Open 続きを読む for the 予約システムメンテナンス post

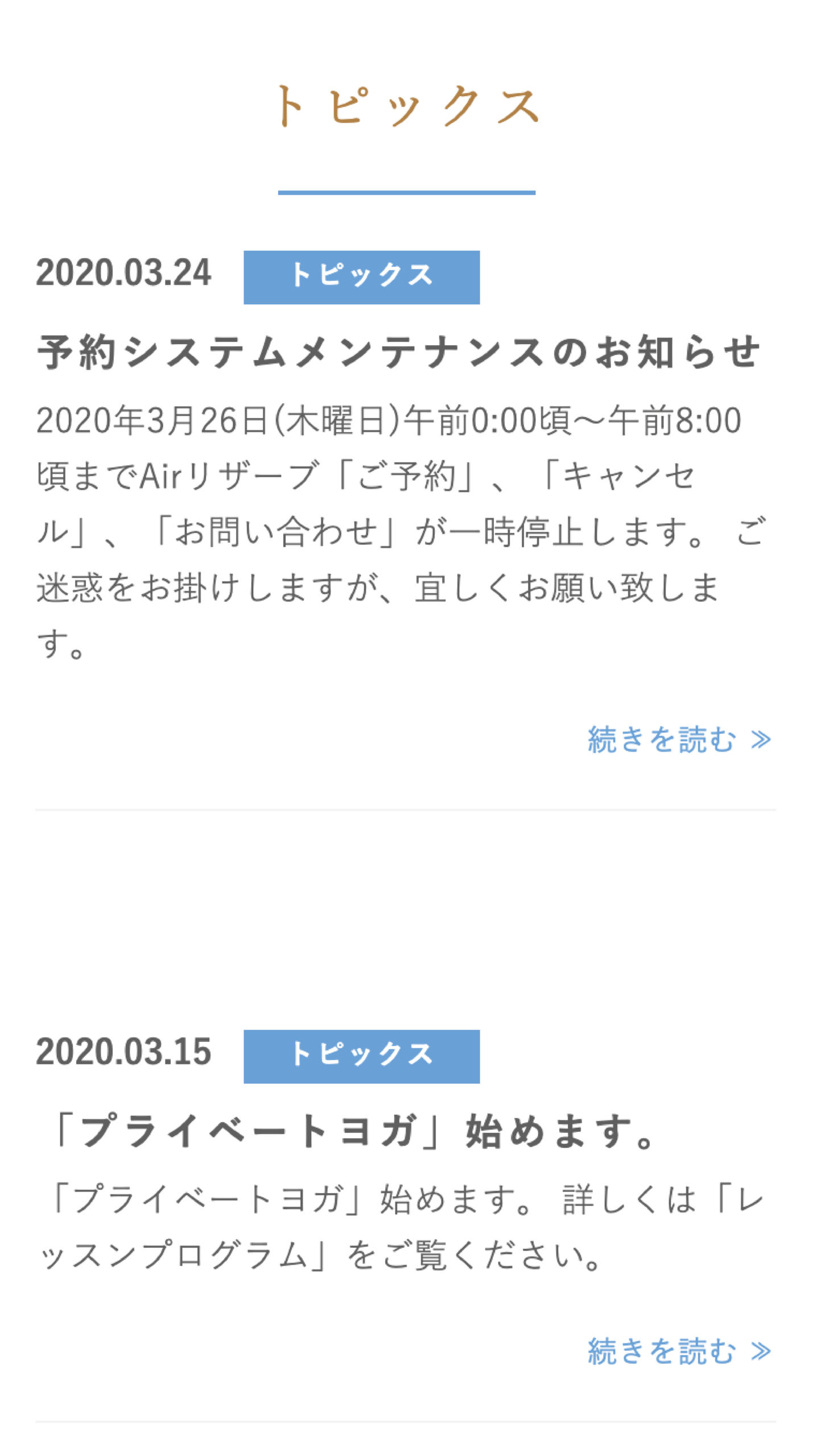tap(678, 739)
